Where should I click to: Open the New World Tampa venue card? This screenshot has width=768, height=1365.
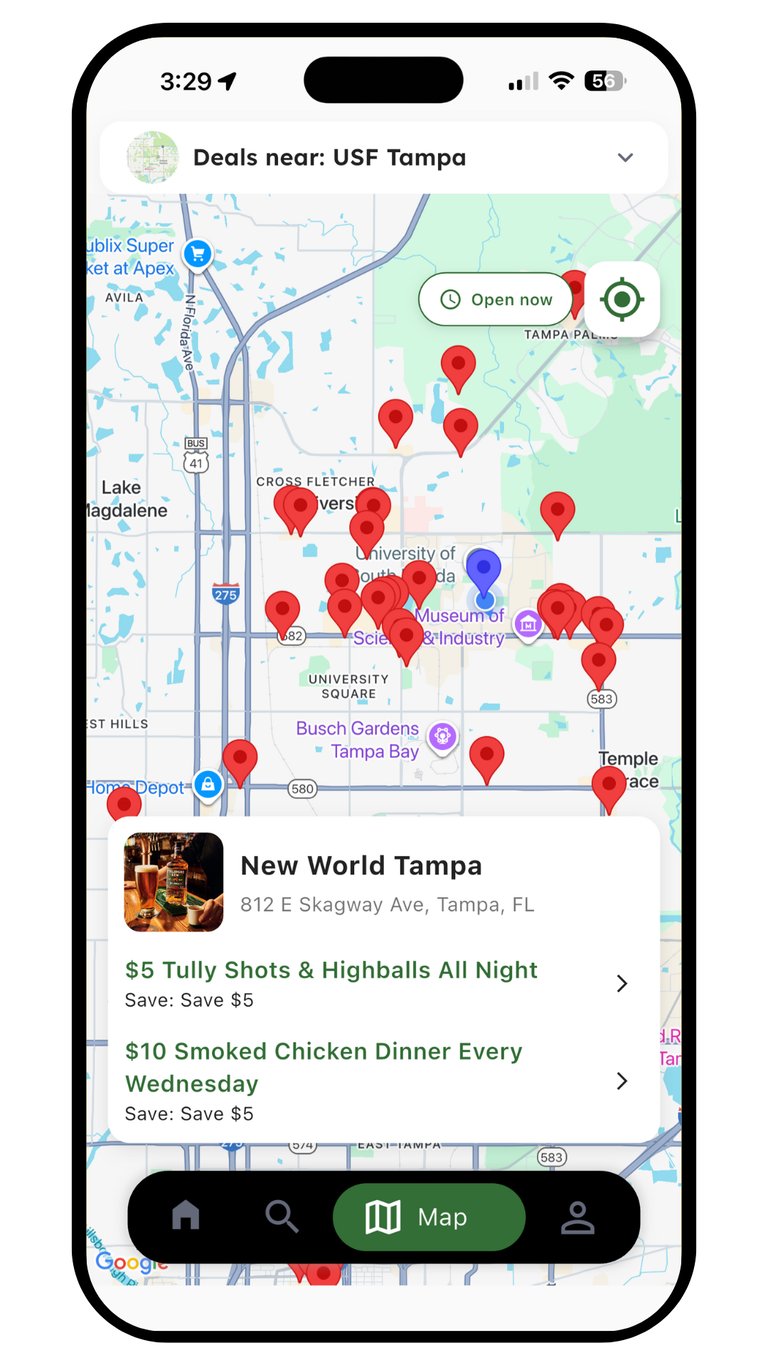(x=384, y=883)
